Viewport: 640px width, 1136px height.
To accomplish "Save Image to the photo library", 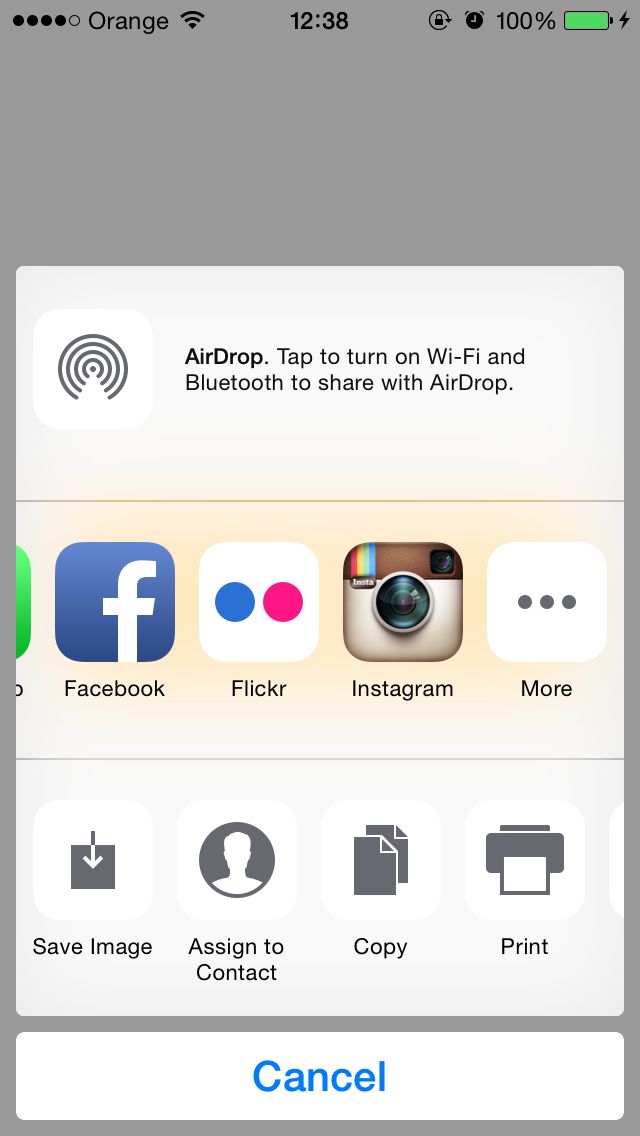I will [x=93, y=860].
